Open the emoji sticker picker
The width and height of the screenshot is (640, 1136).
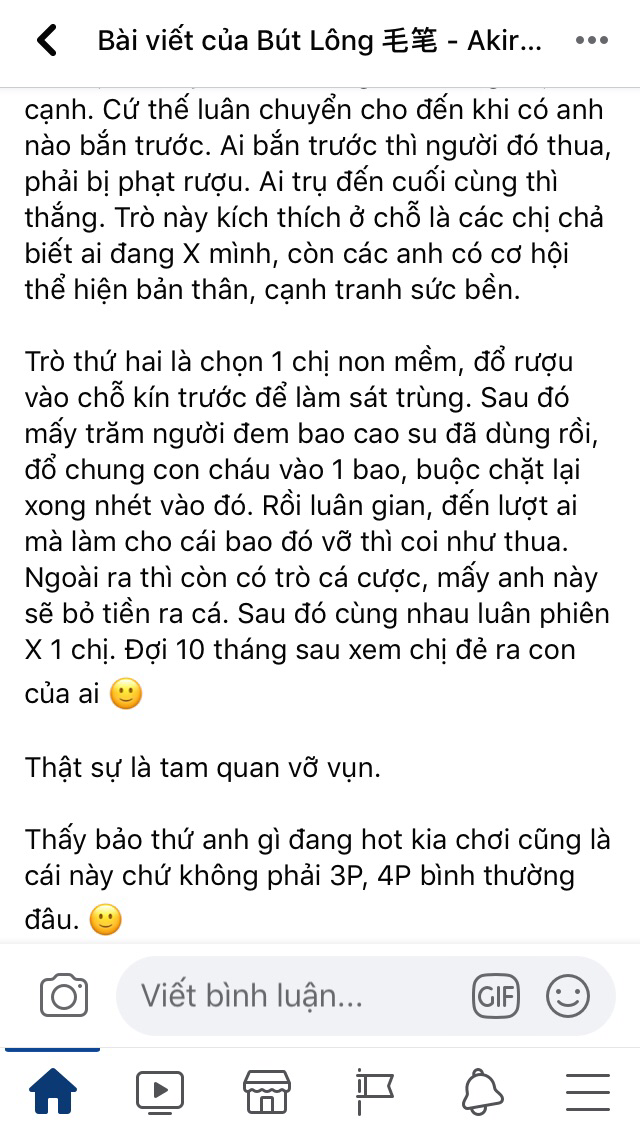(567, 995)
